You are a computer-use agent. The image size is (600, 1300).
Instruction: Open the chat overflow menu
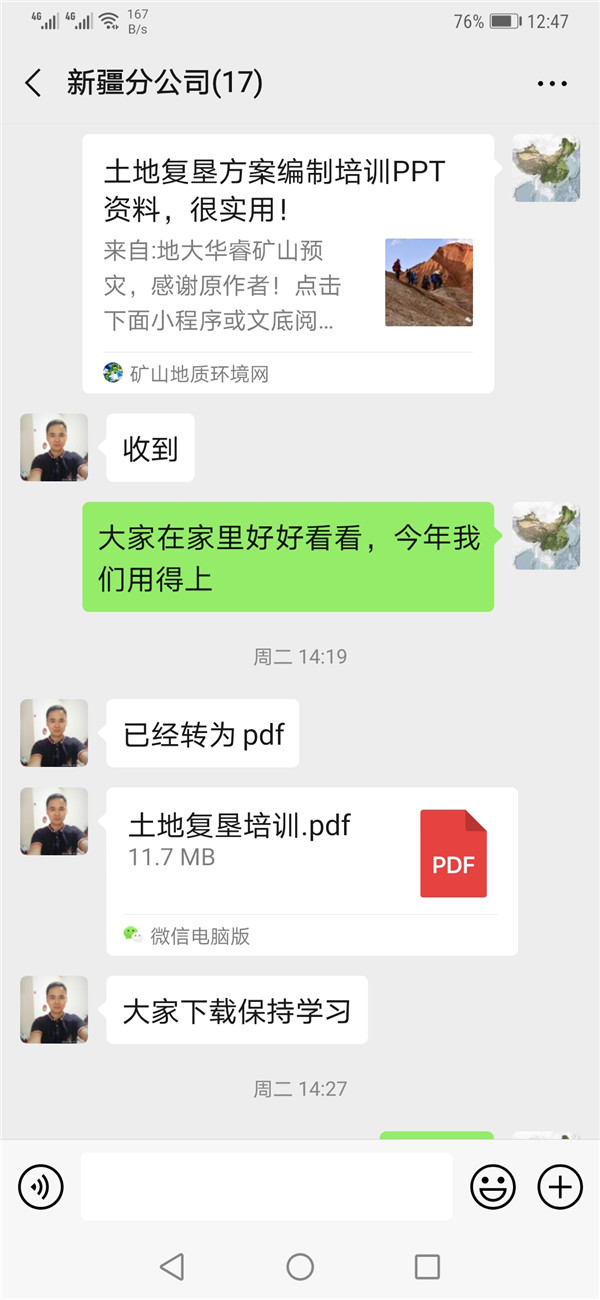pyautogui.click(x=552, y=84)
